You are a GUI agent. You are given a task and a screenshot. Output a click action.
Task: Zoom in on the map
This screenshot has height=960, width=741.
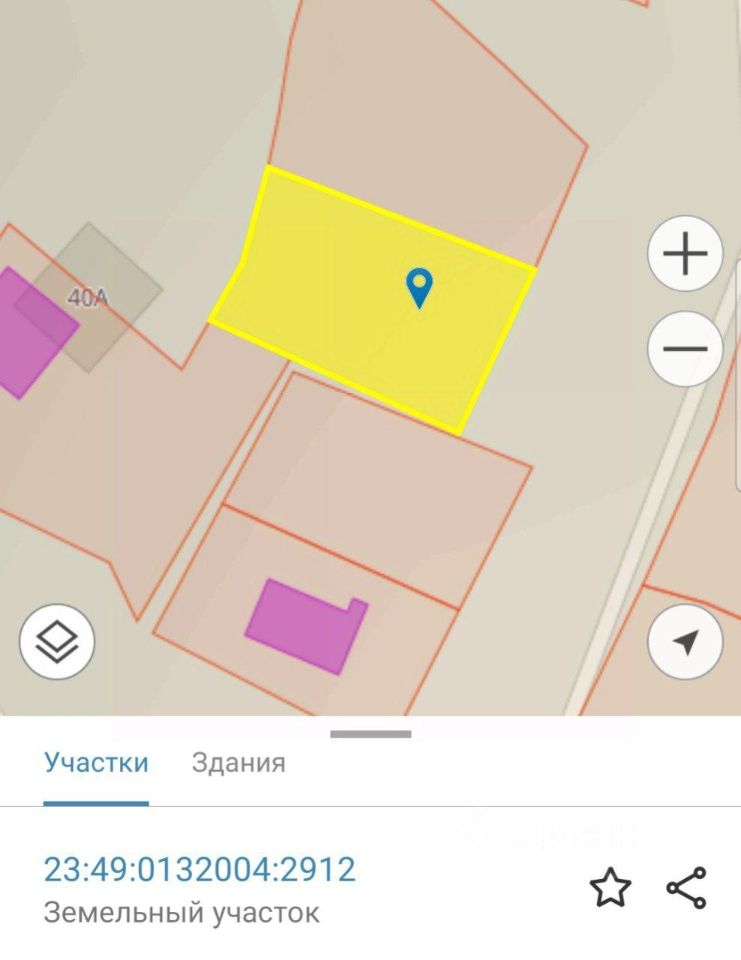685,254
